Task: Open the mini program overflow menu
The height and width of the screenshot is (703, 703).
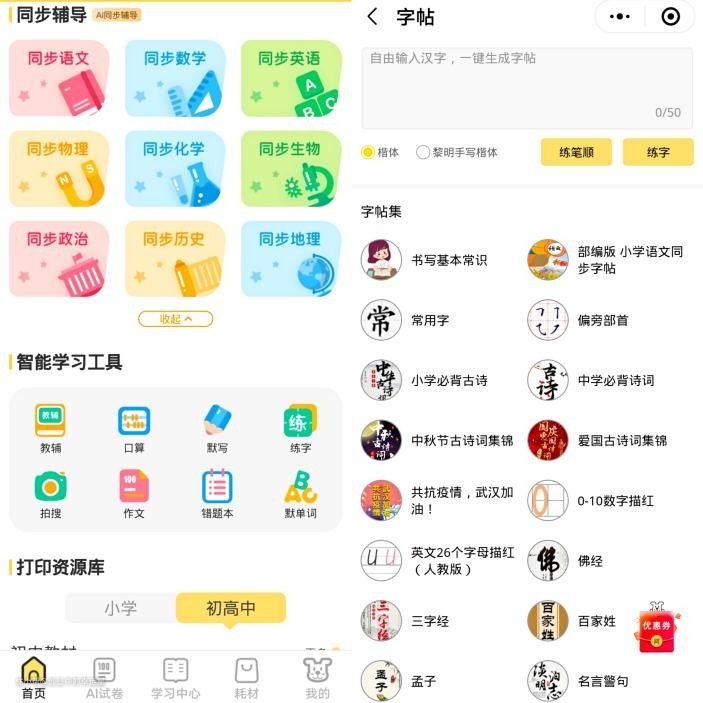Action: click(x=620, y=17)
